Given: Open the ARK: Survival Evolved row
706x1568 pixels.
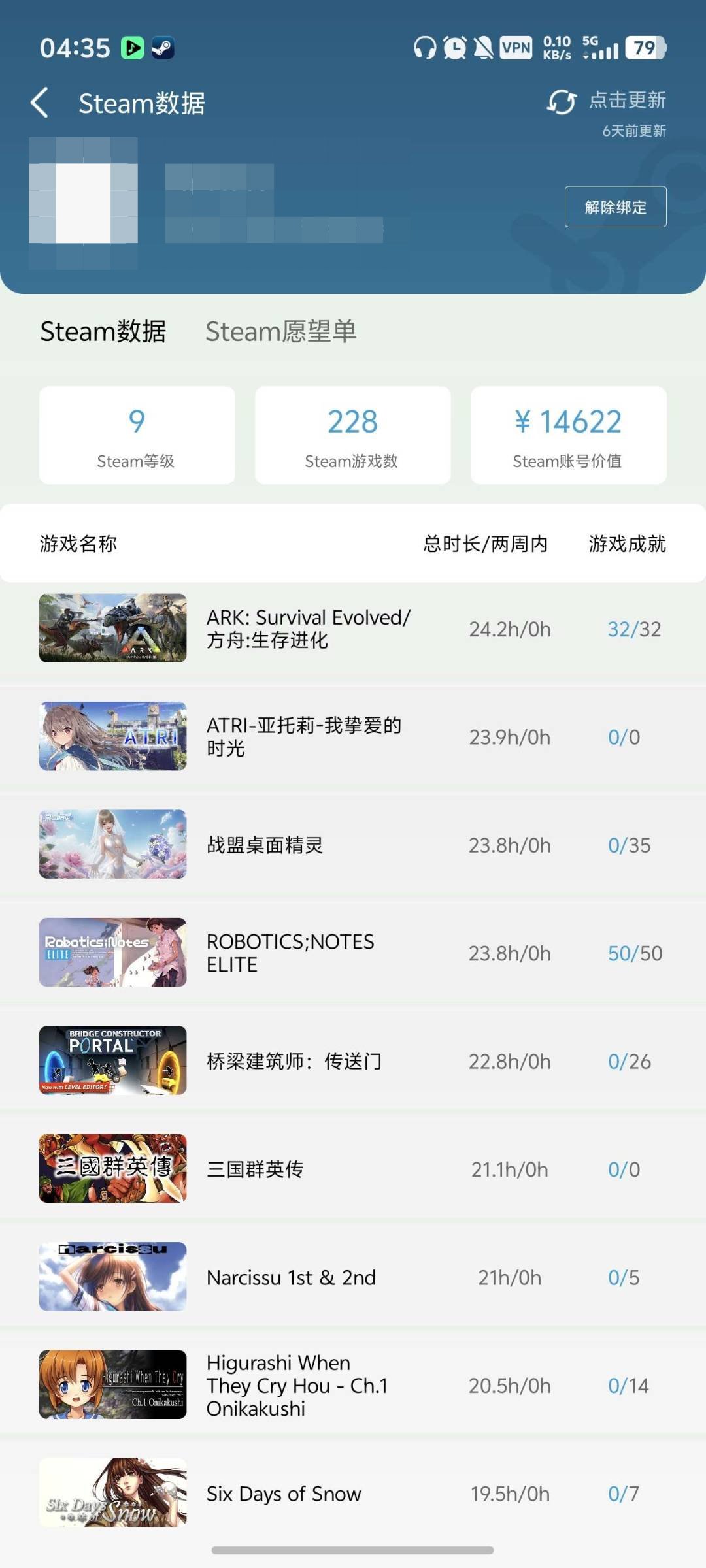Looking at the screenshot, I should coord(353,629).
